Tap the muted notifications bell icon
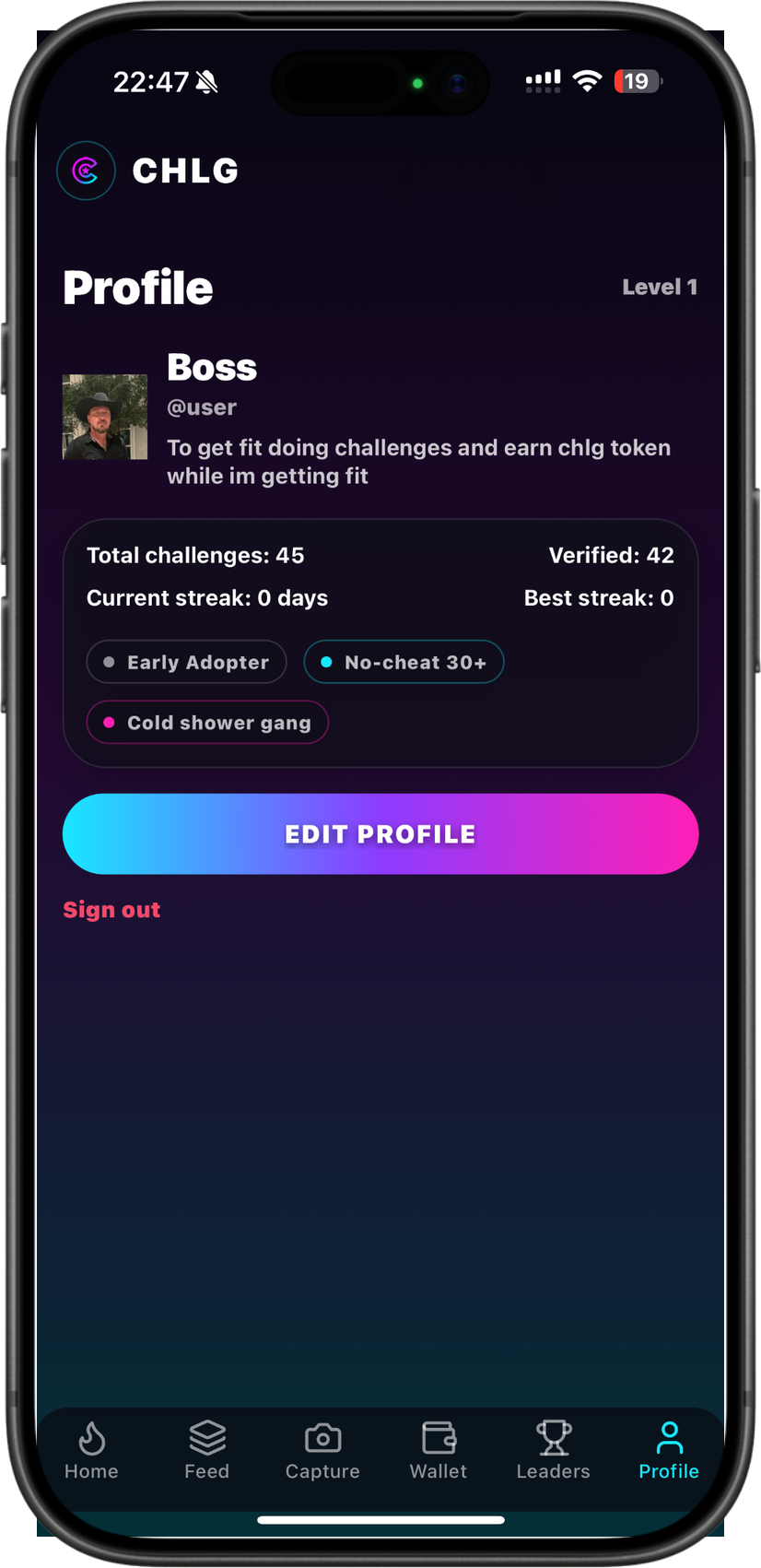Viewport: 761px width, 1568px height. pyautogui.click(x=206, y=82)
